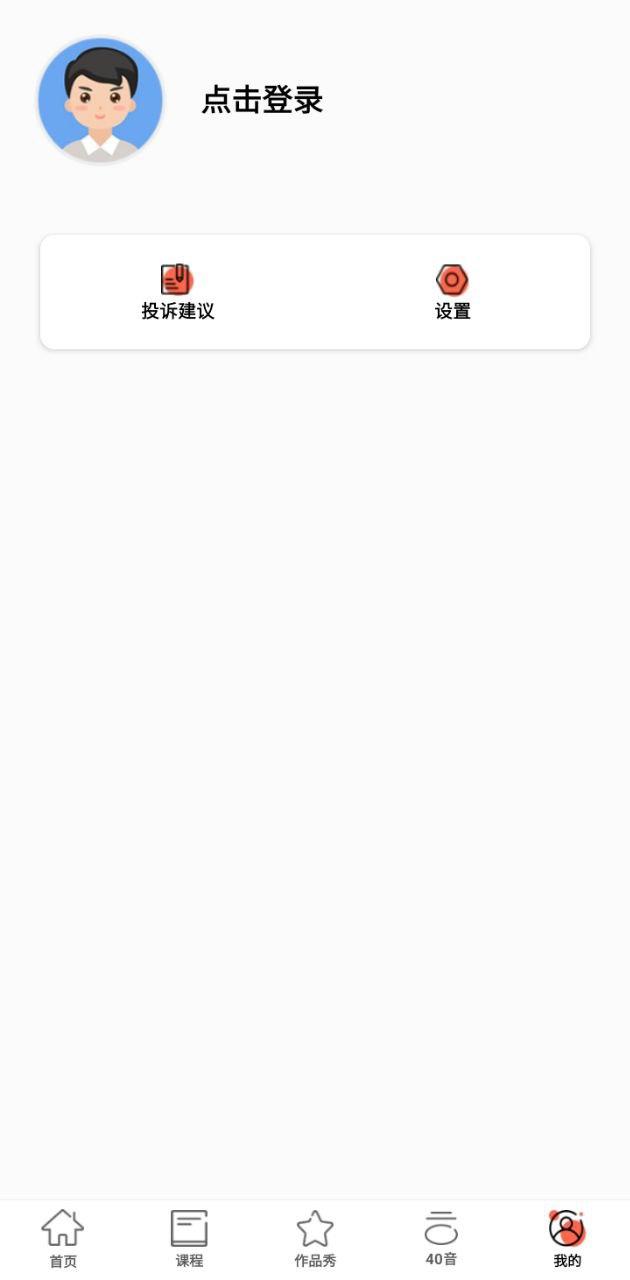Go to the 课程 tab

pos(189,1238)
